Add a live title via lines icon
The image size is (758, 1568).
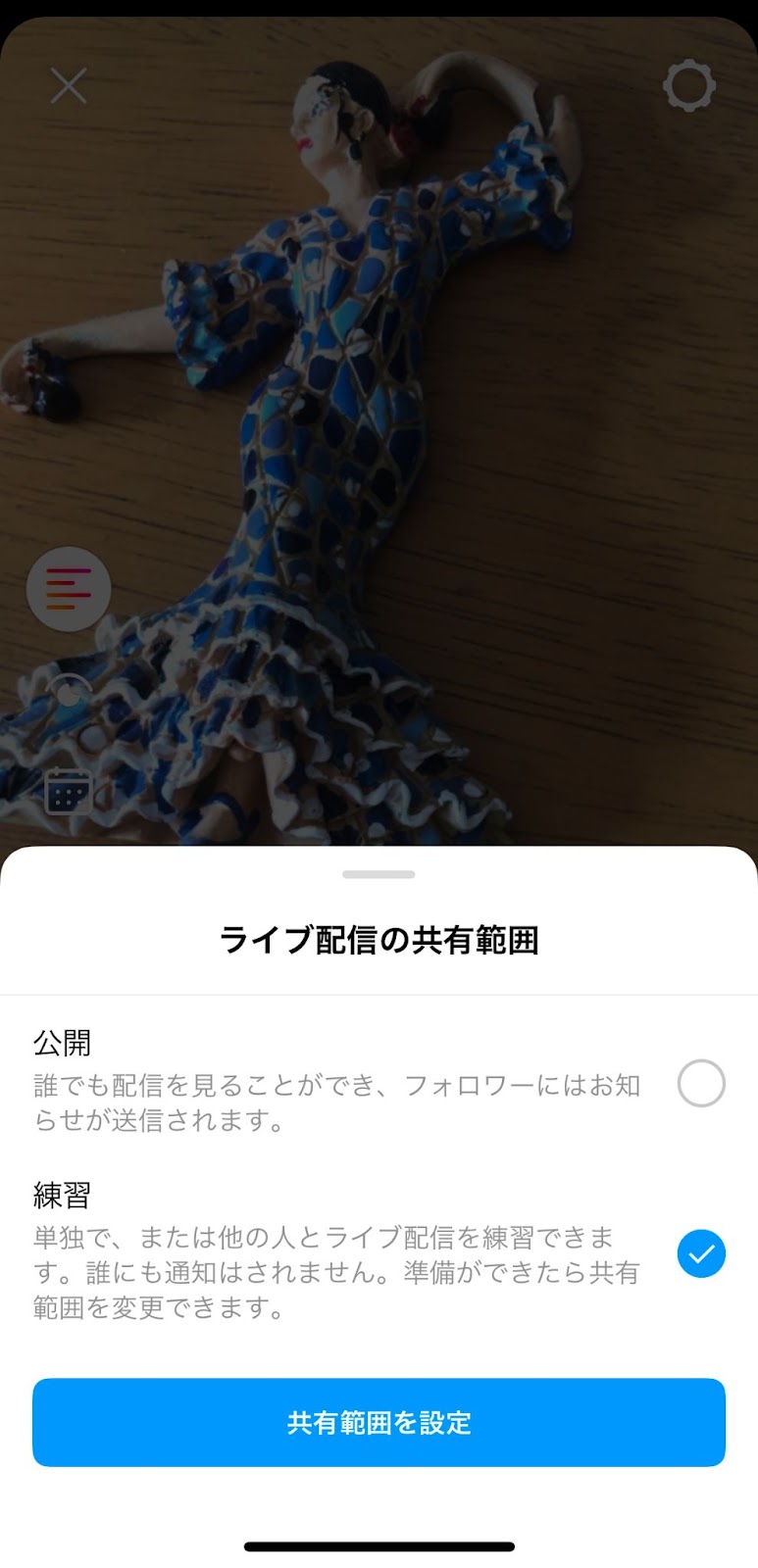point(69,589)
